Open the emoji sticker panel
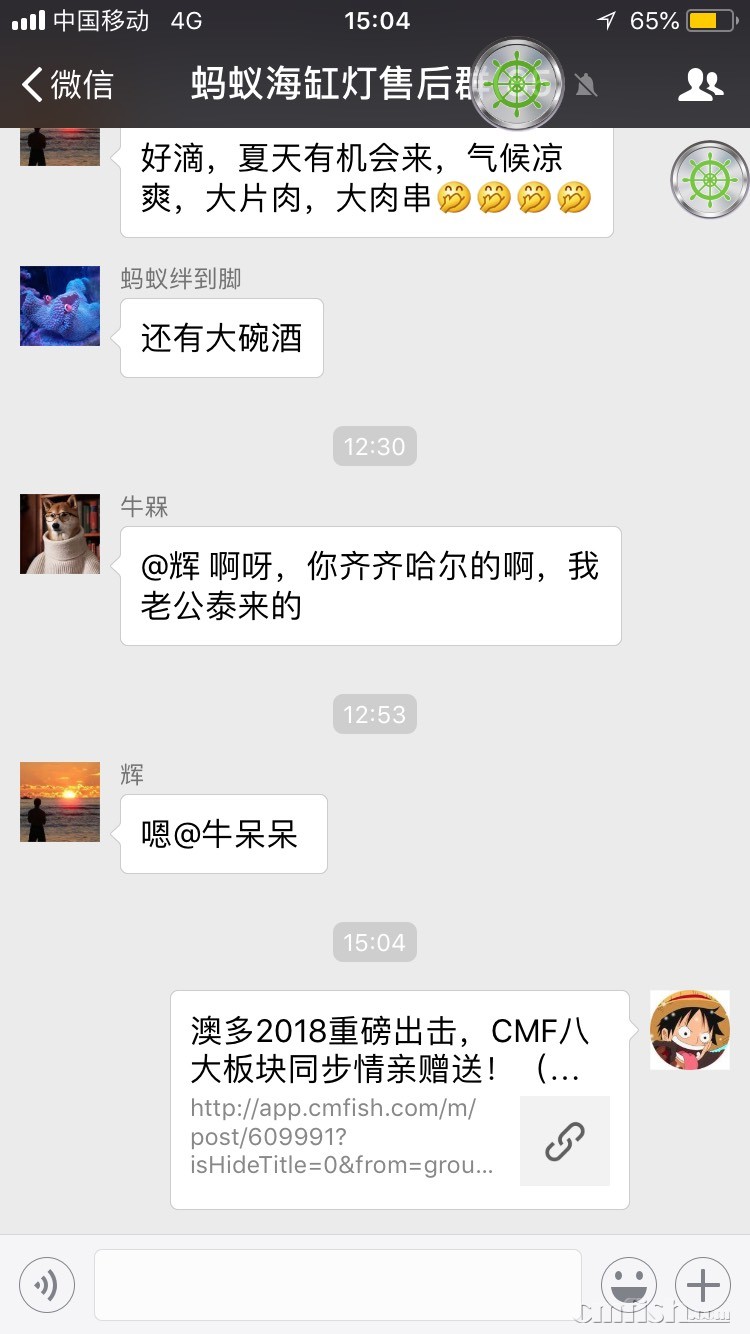 click(x=629, y=1284)
